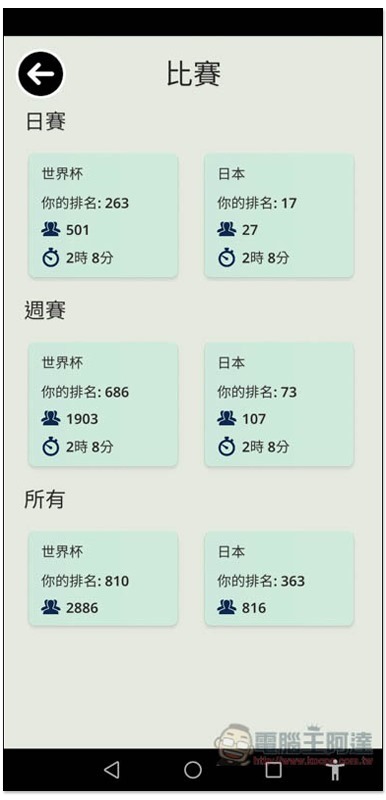Tap the accessibility shortcut in navigation bar
Image resolution: width=386 pixels, height=800 pixels.
(x=335, y=770)
